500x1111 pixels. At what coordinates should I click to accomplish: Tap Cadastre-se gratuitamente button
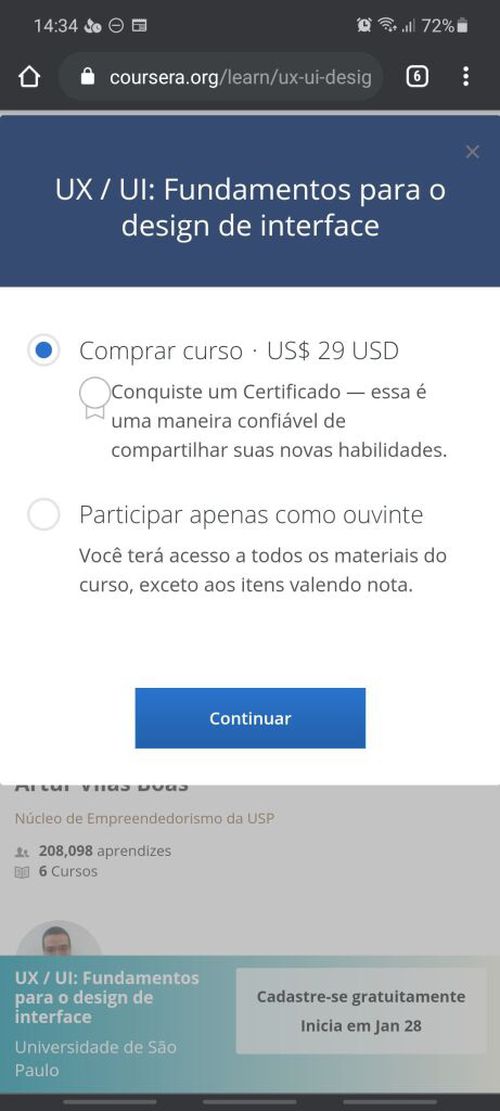361,1010
